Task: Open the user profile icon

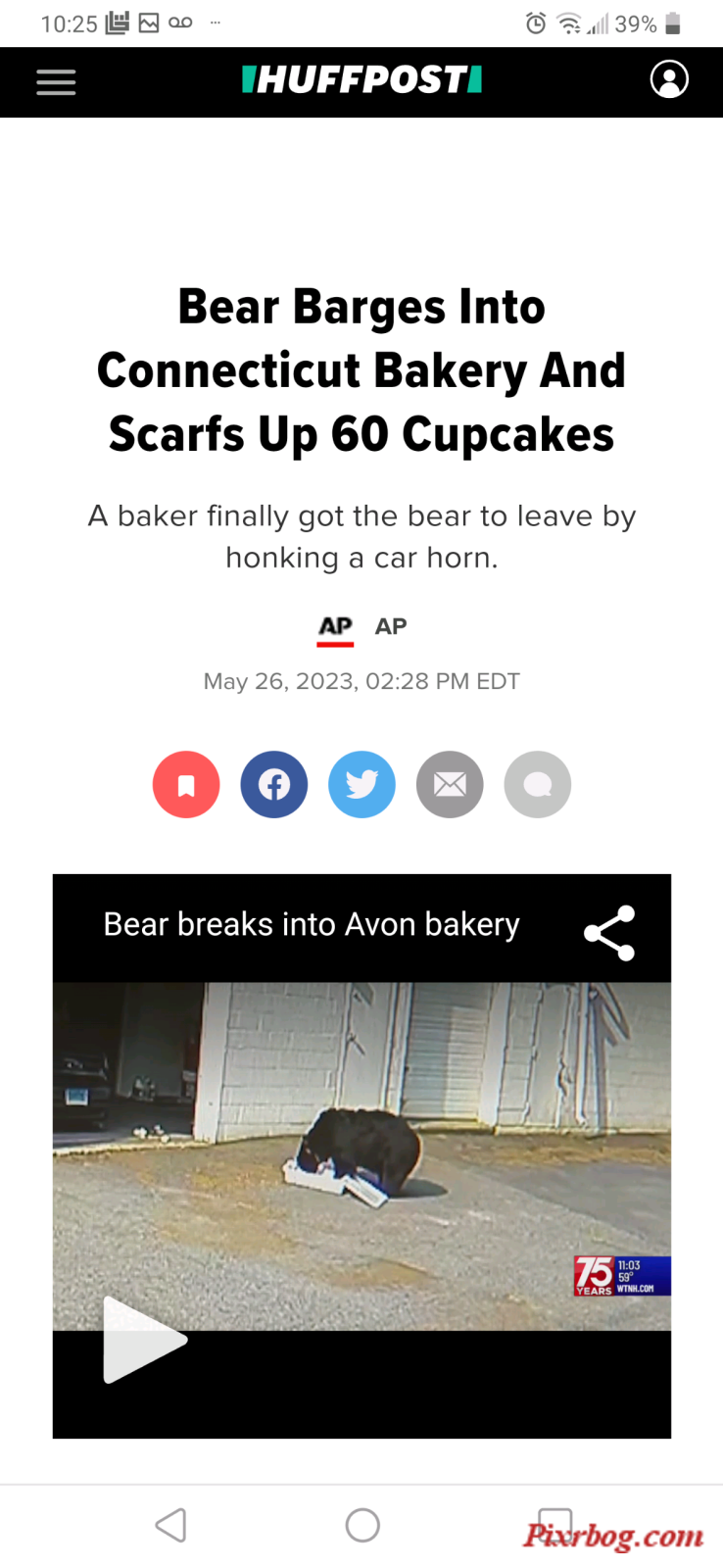Action: coord(669,79)
